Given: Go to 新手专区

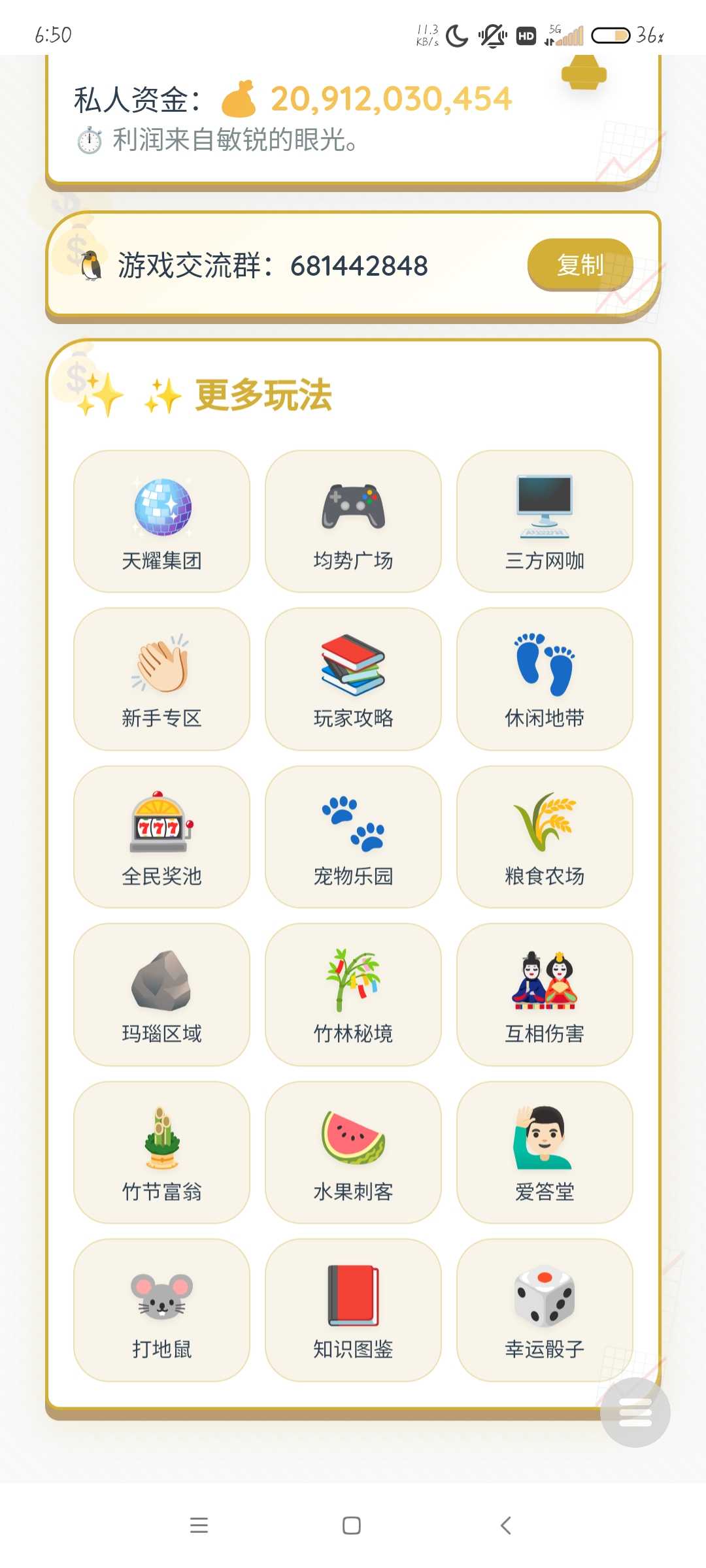Looking at the screenshot, I should (x=161, y=679).
